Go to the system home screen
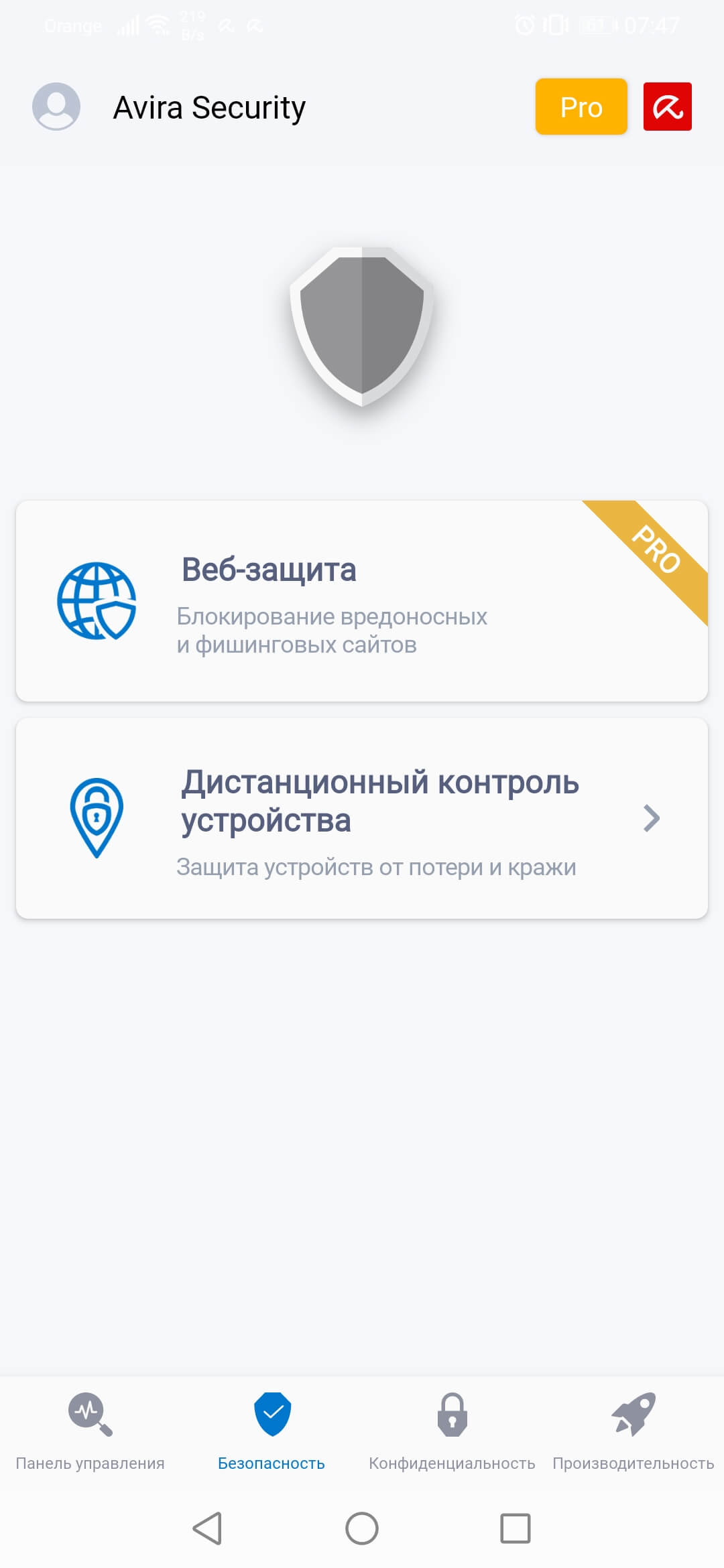Screen dimensions: 724x1568 362,1528
